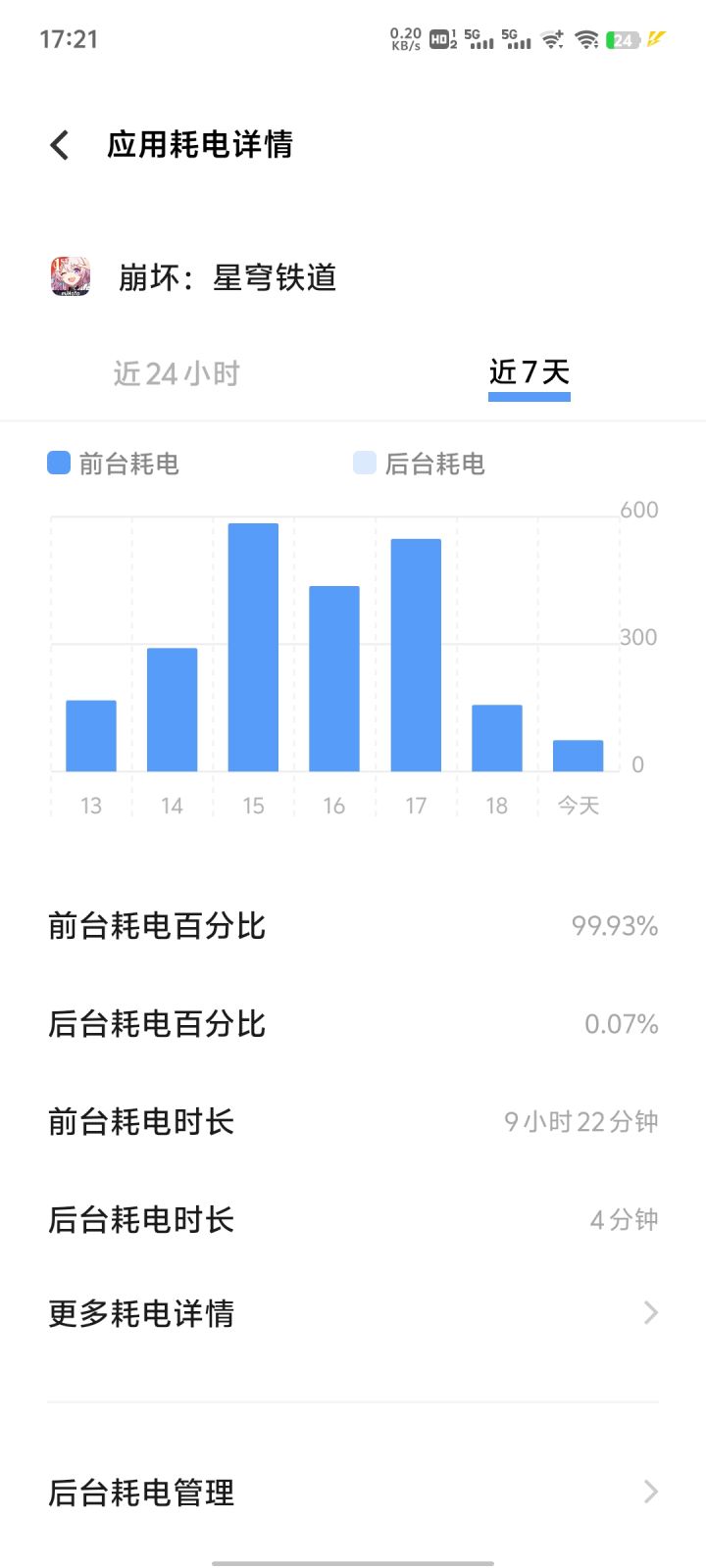The width and height of the screenshot is (706, 1568).
Task: Go back from 应用耗电详情
Action: pyautogui.click(x=60, y=145)
